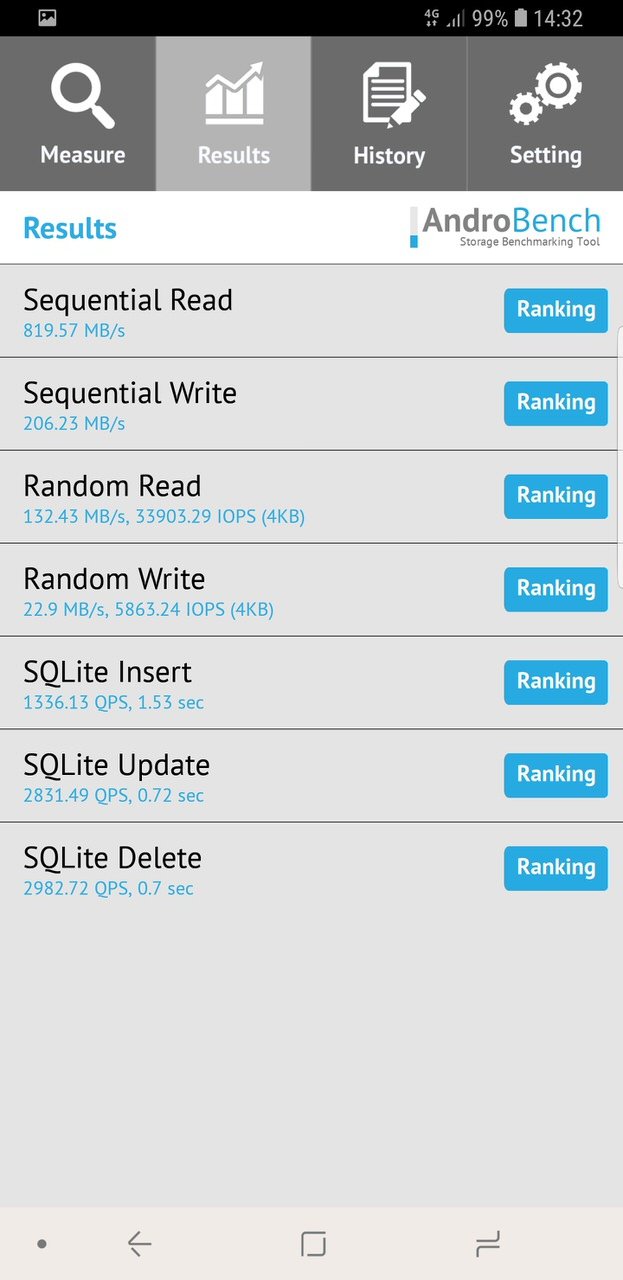Viewport: 623px width, 1280px height.
Task: Return to the home screen
Action: tap(313, 1244)
